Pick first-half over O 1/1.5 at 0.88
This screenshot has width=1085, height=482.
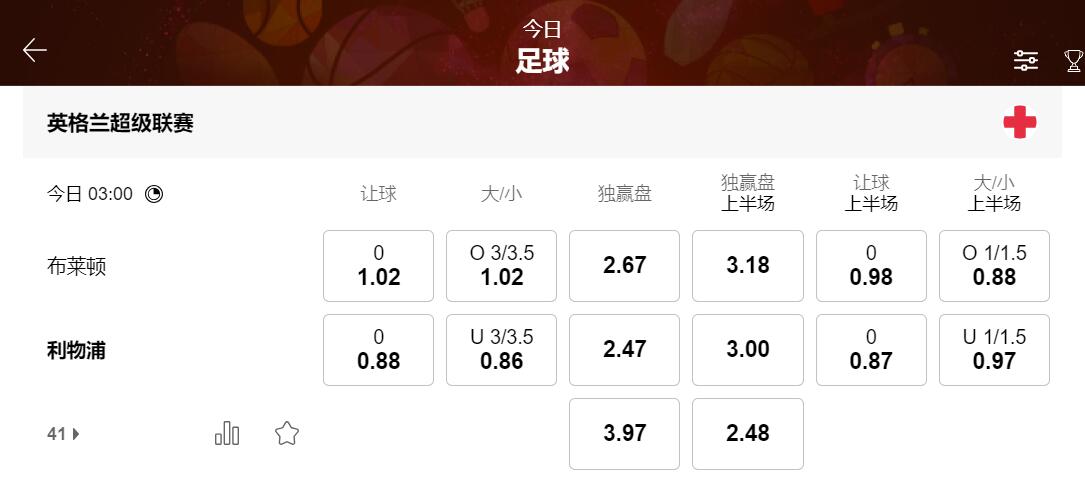[x=994, y=266]
